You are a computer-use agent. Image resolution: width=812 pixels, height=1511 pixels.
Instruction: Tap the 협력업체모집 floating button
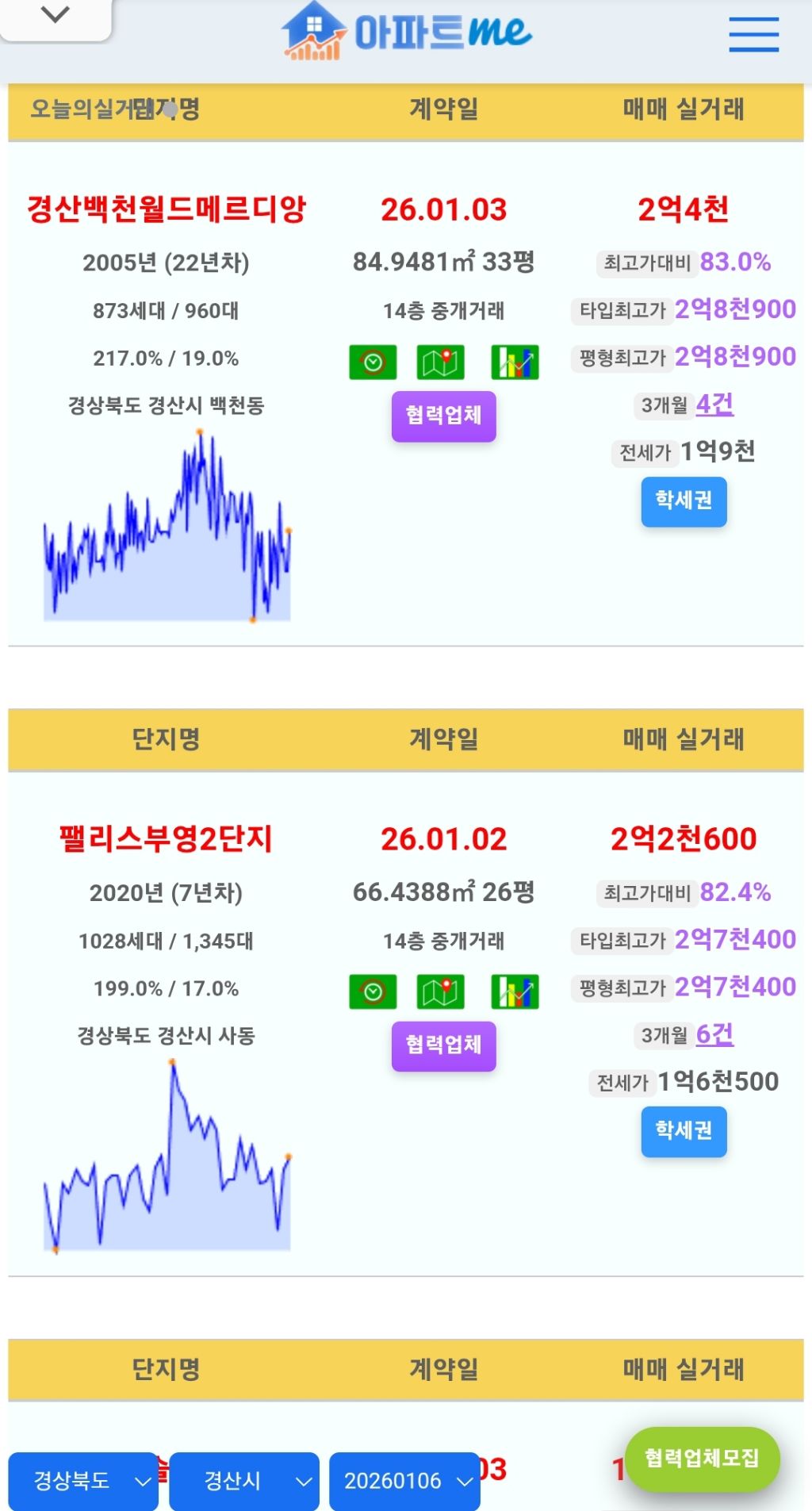tap(703, 1459)
